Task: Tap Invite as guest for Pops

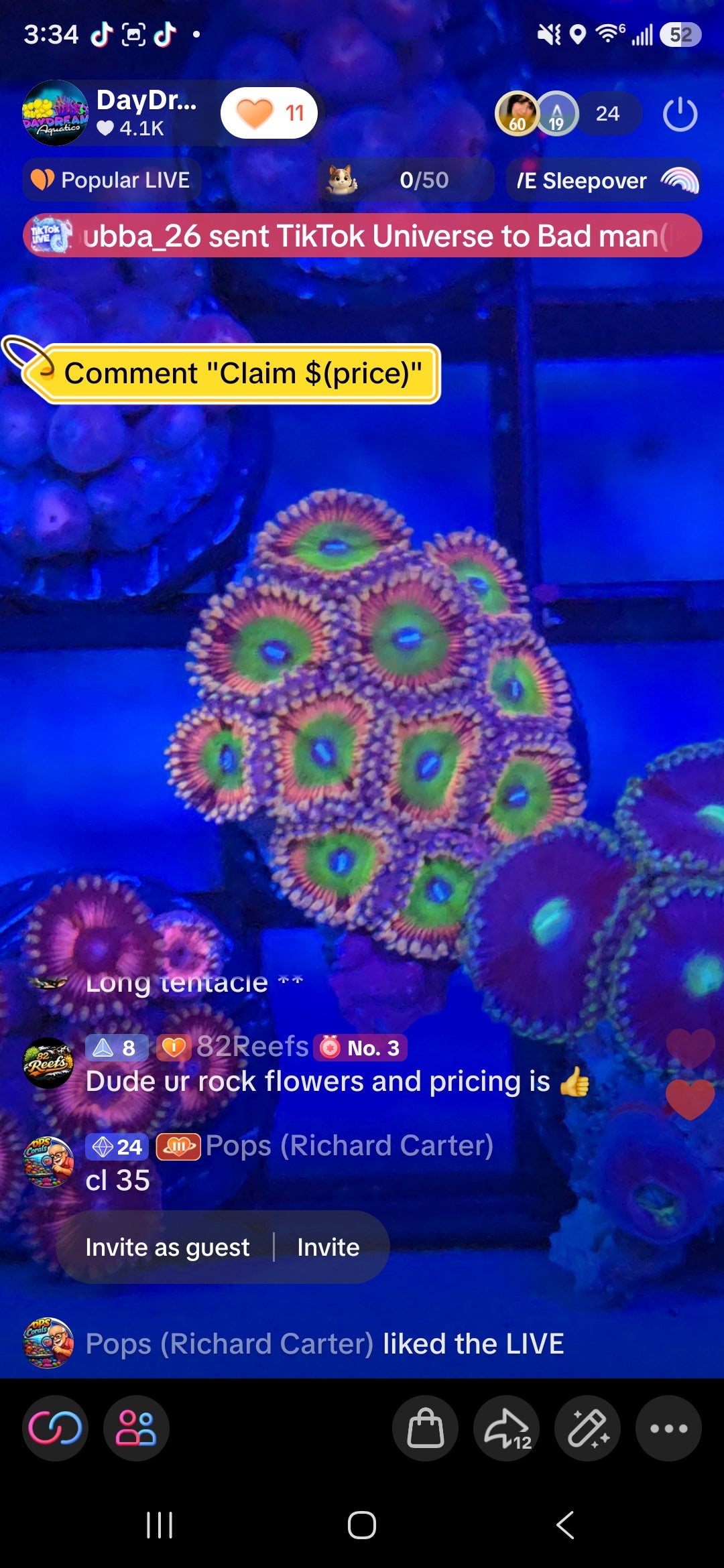Action: point(168,1247)
